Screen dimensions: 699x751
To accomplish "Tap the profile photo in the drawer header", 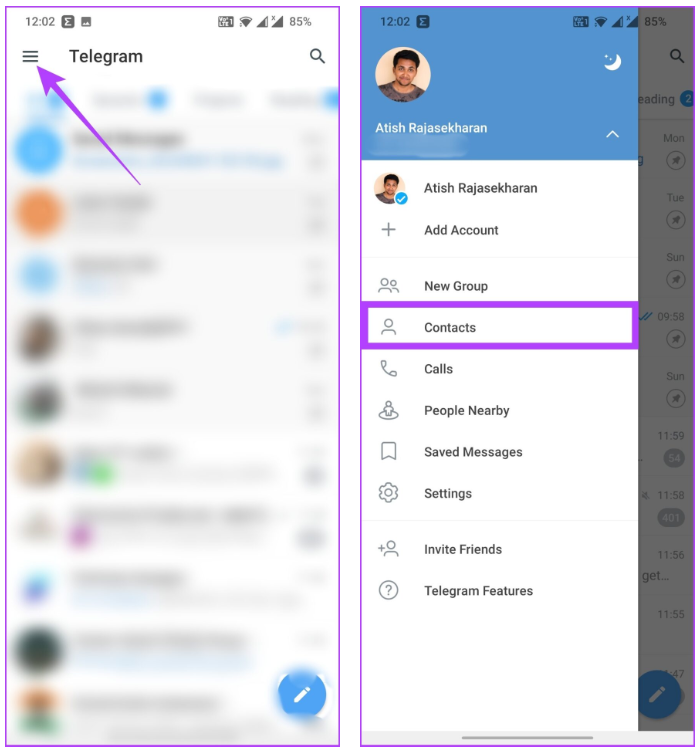I will 402,75.
